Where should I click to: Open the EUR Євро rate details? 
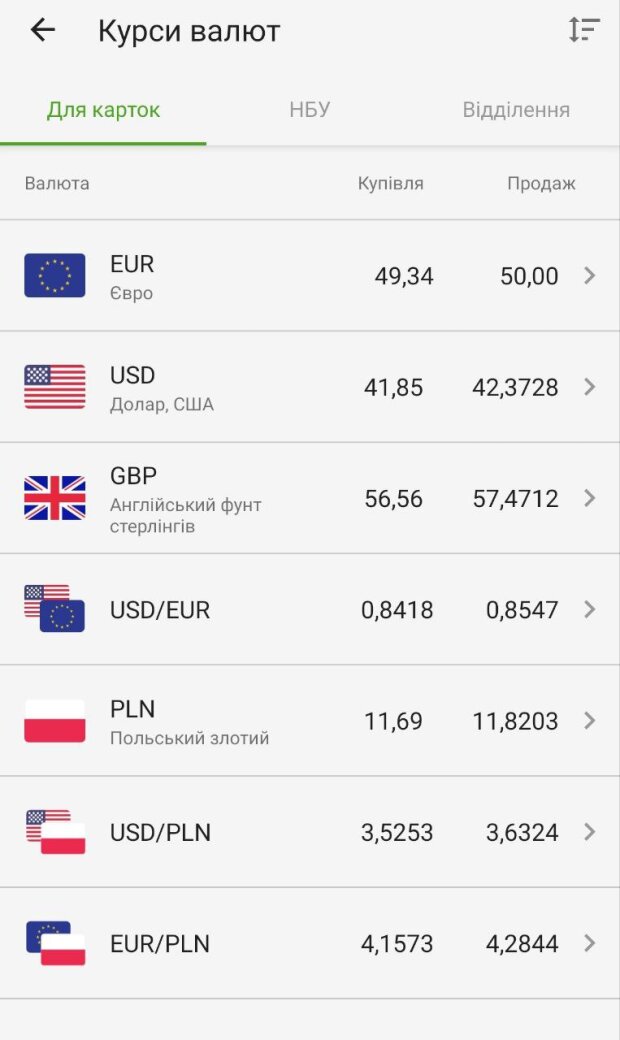click(310, 276)
